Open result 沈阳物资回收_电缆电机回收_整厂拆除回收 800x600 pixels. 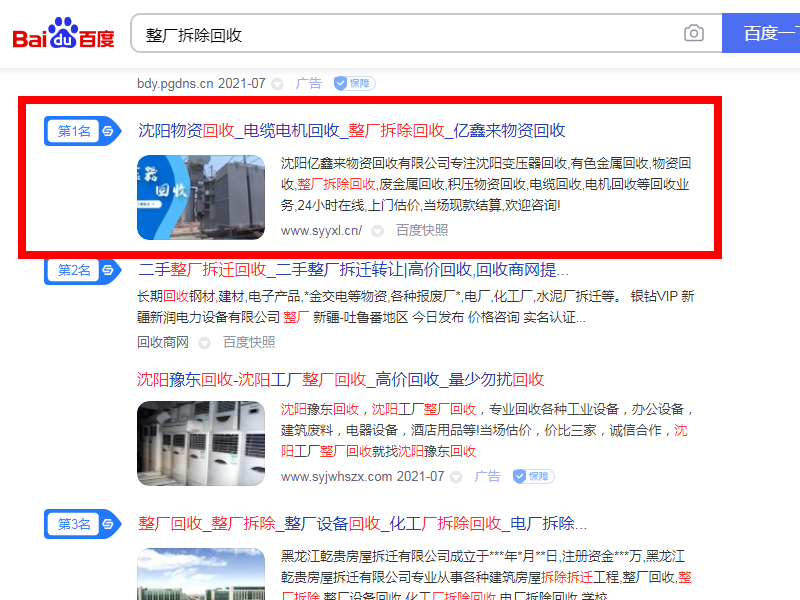(x=352, y=130)
